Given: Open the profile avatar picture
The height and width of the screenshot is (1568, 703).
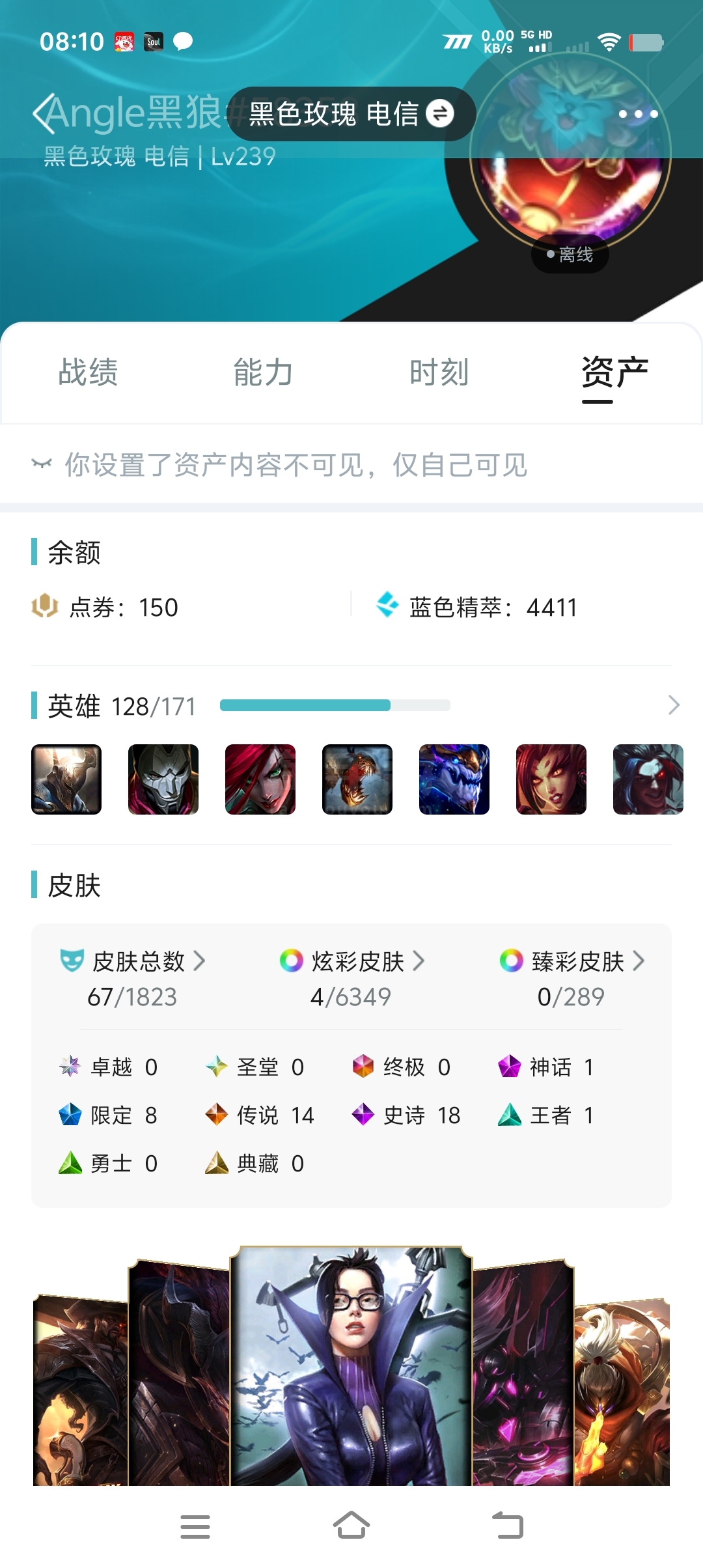Looking at the screenshot, I should click(x=570, y=153).
